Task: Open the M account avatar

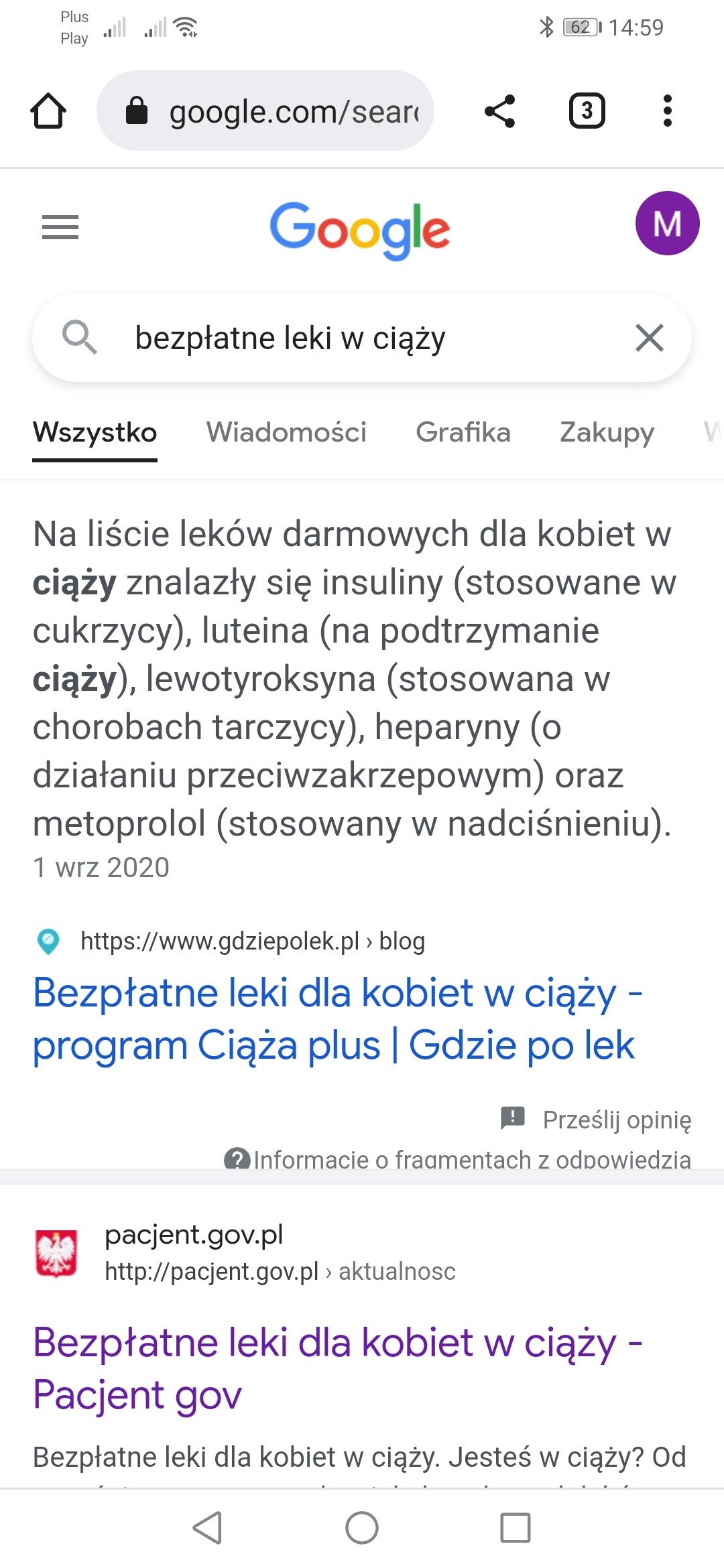Action: 667,223
